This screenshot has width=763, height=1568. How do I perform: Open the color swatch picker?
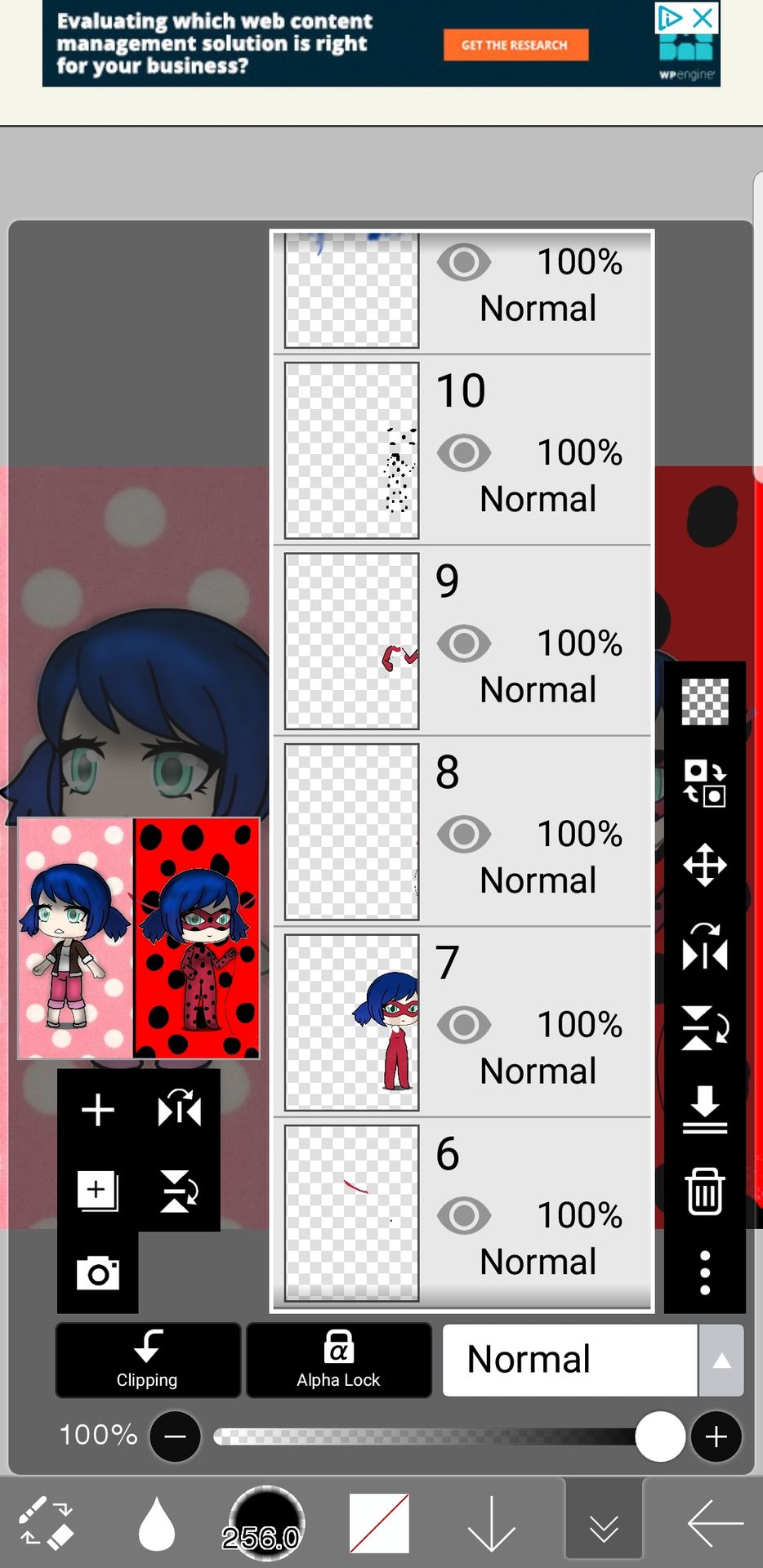point(379,1524)
